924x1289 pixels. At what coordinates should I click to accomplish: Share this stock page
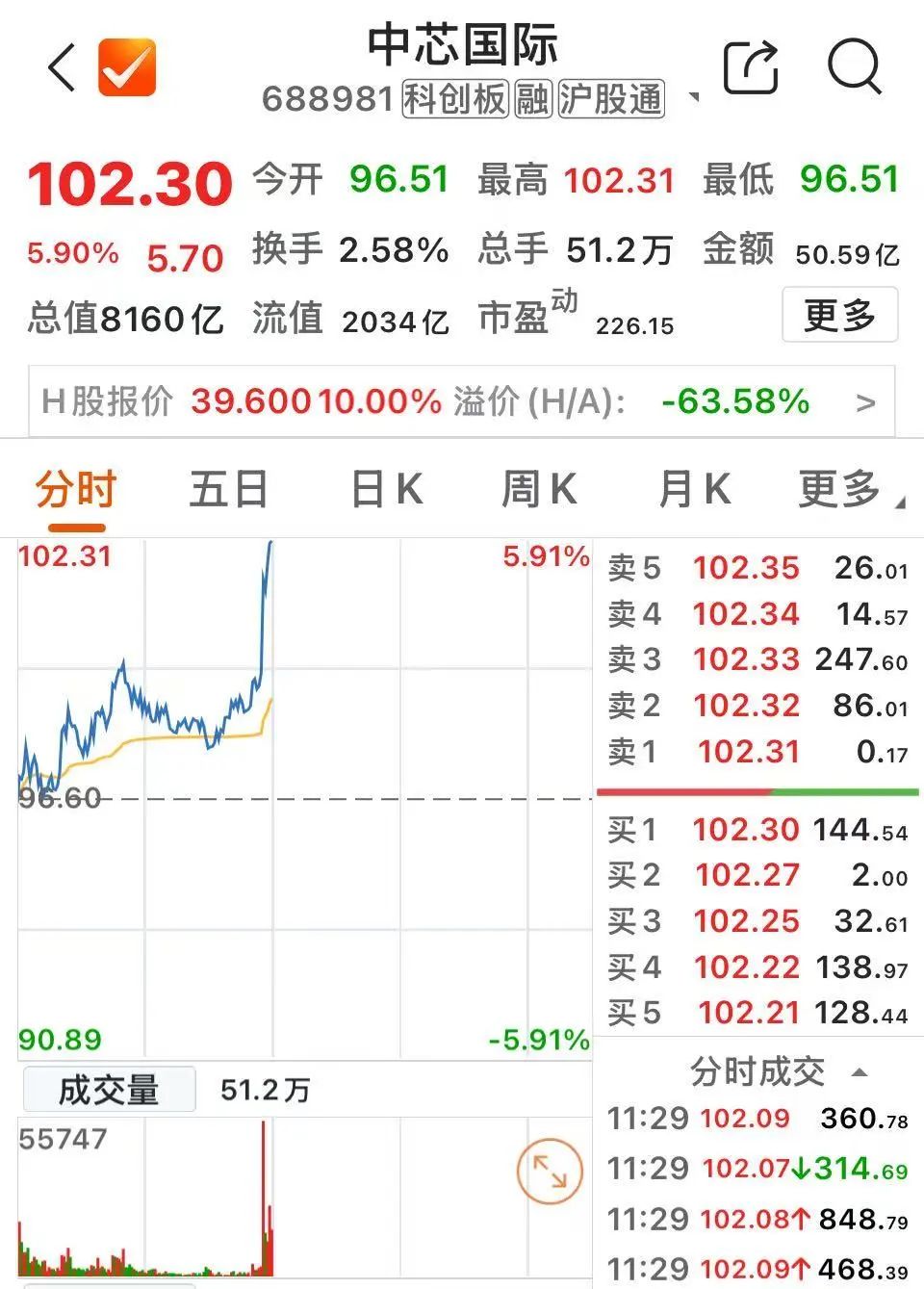751,67
